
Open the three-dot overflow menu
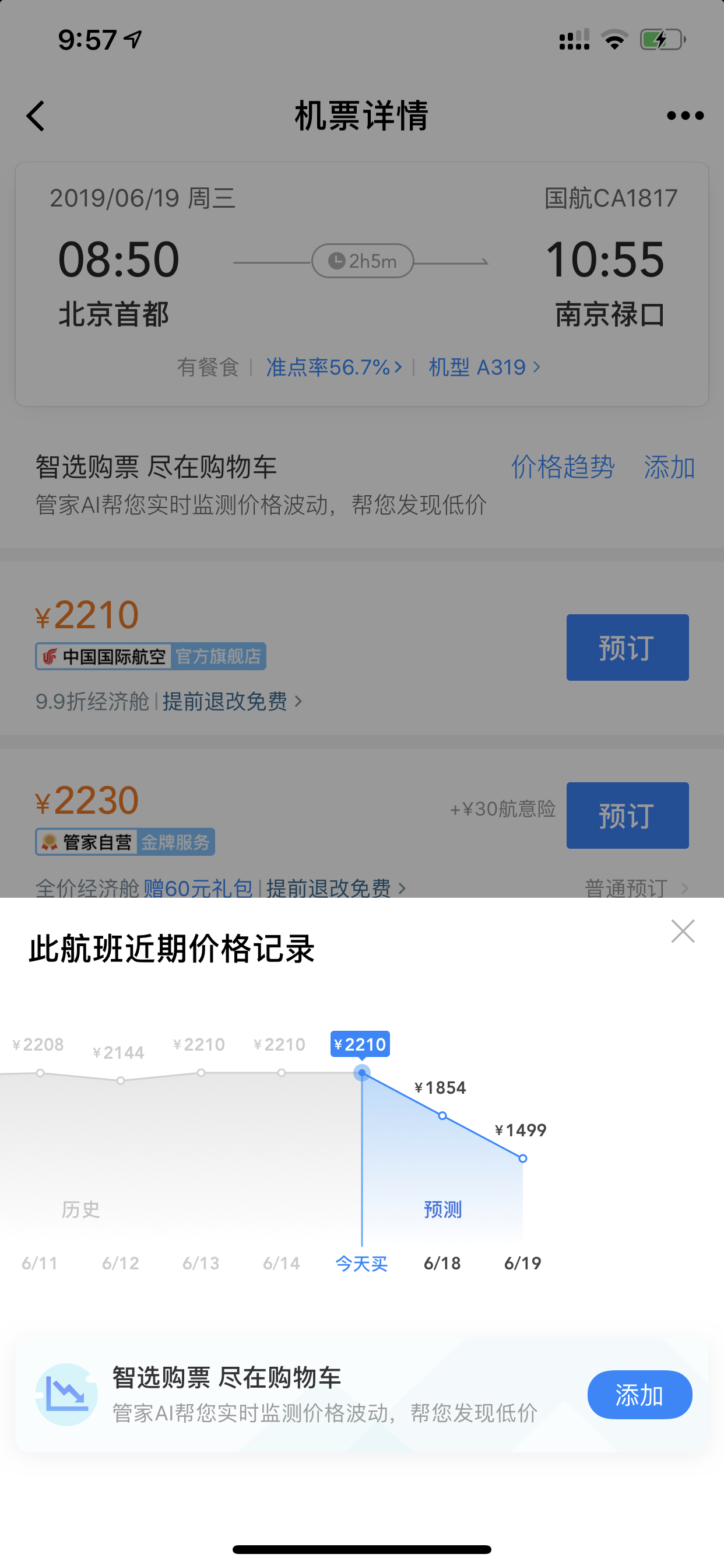click(x=685, y=116)
